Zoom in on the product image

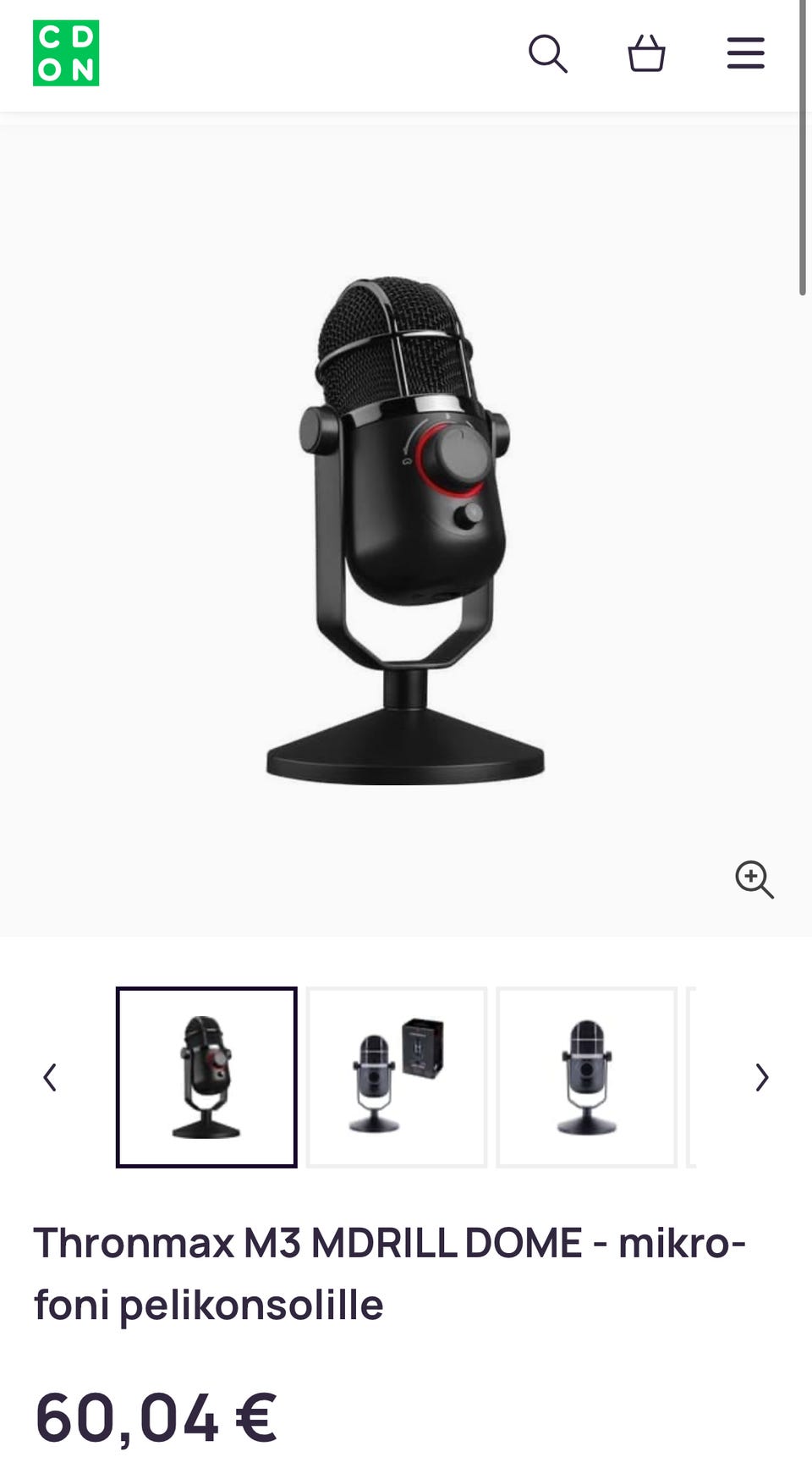(754, 879)
